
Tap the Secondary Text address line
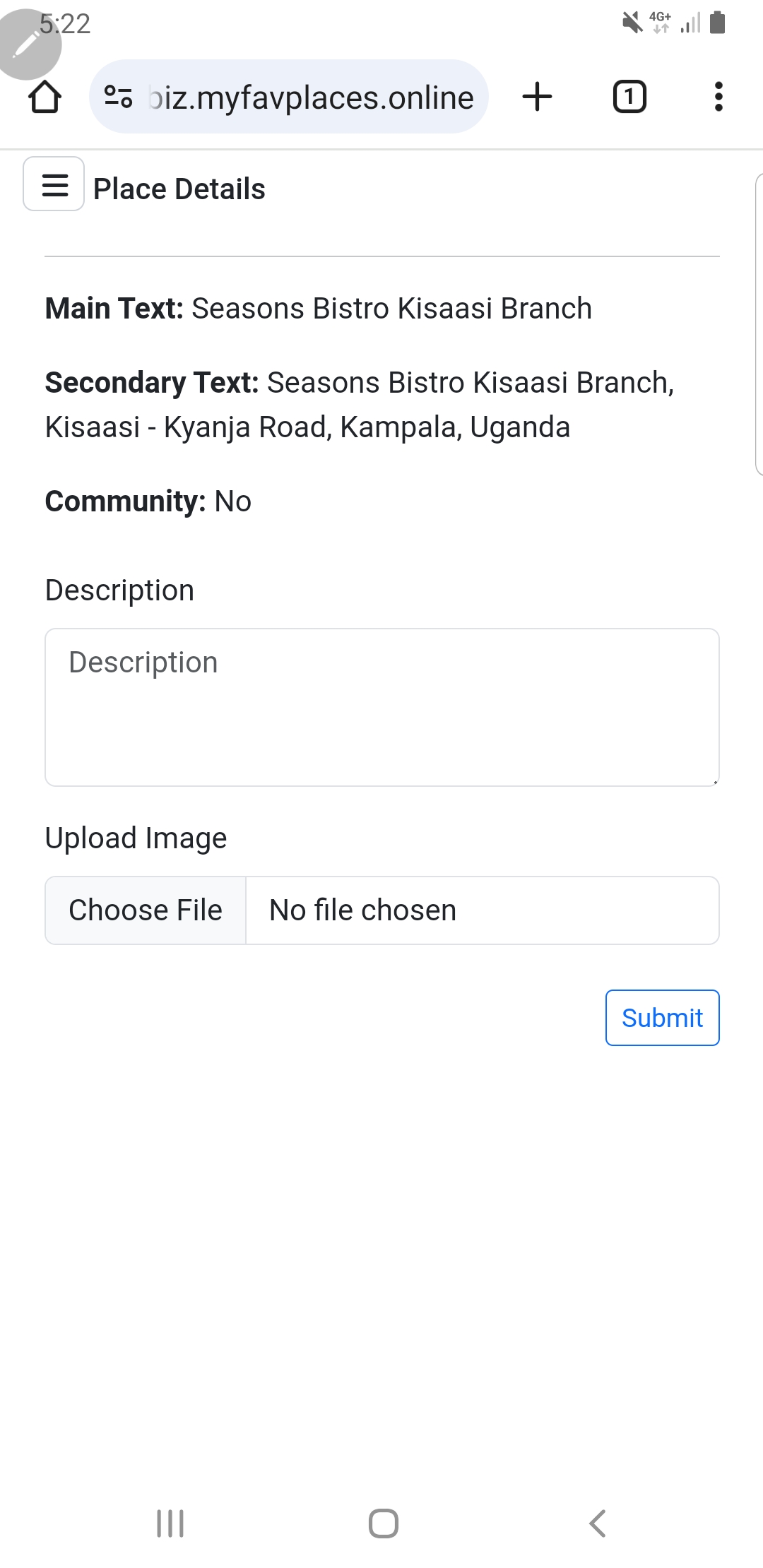click(360, 404)
